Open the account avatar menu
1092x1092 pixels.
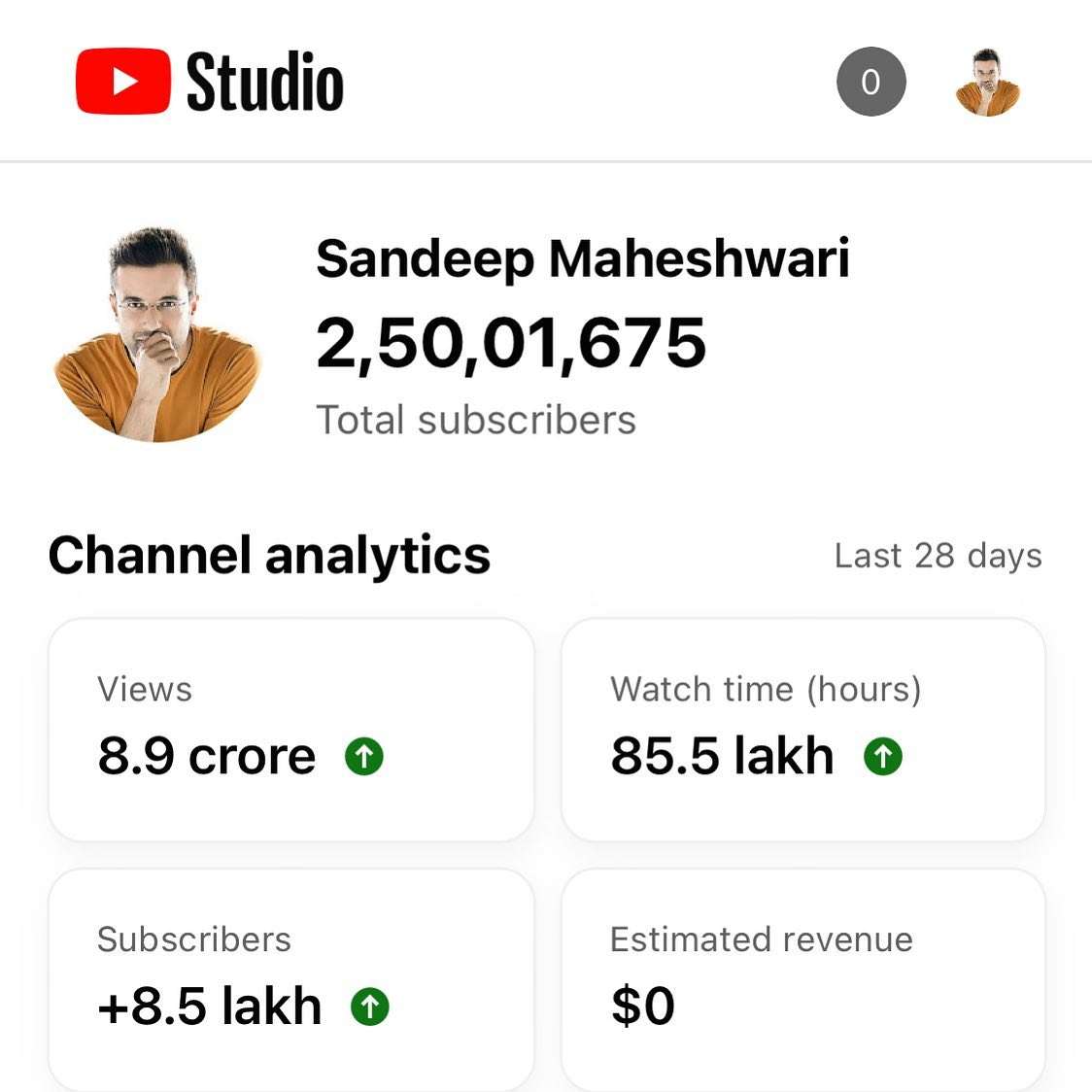click(x=987, y=82)
